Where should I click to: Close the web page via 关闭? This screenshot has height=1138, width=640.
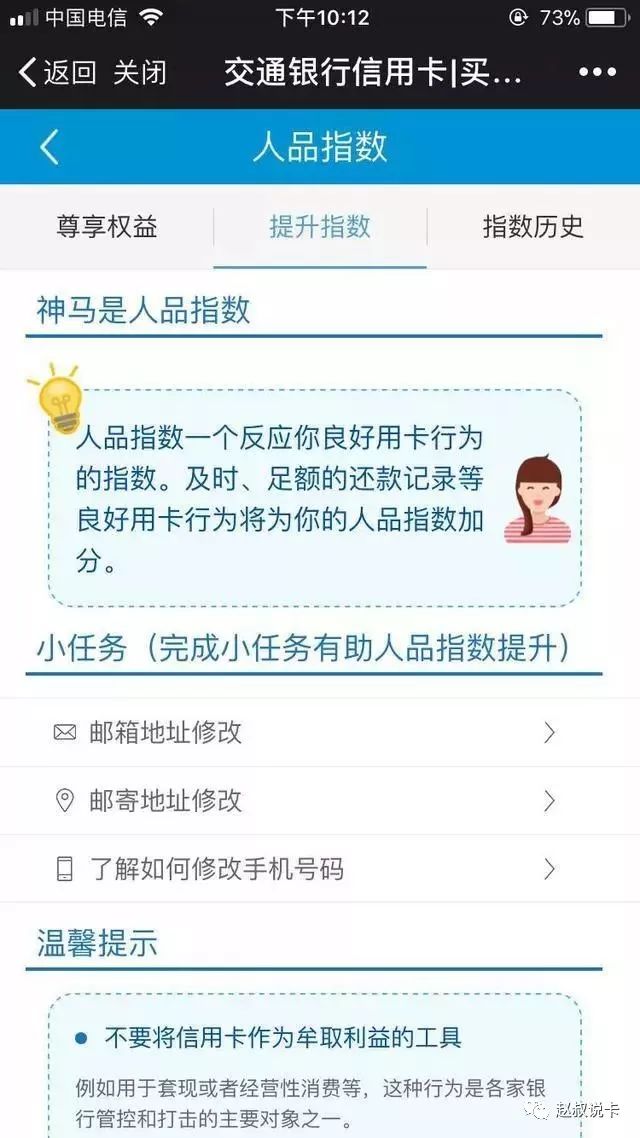pos(140,72)
